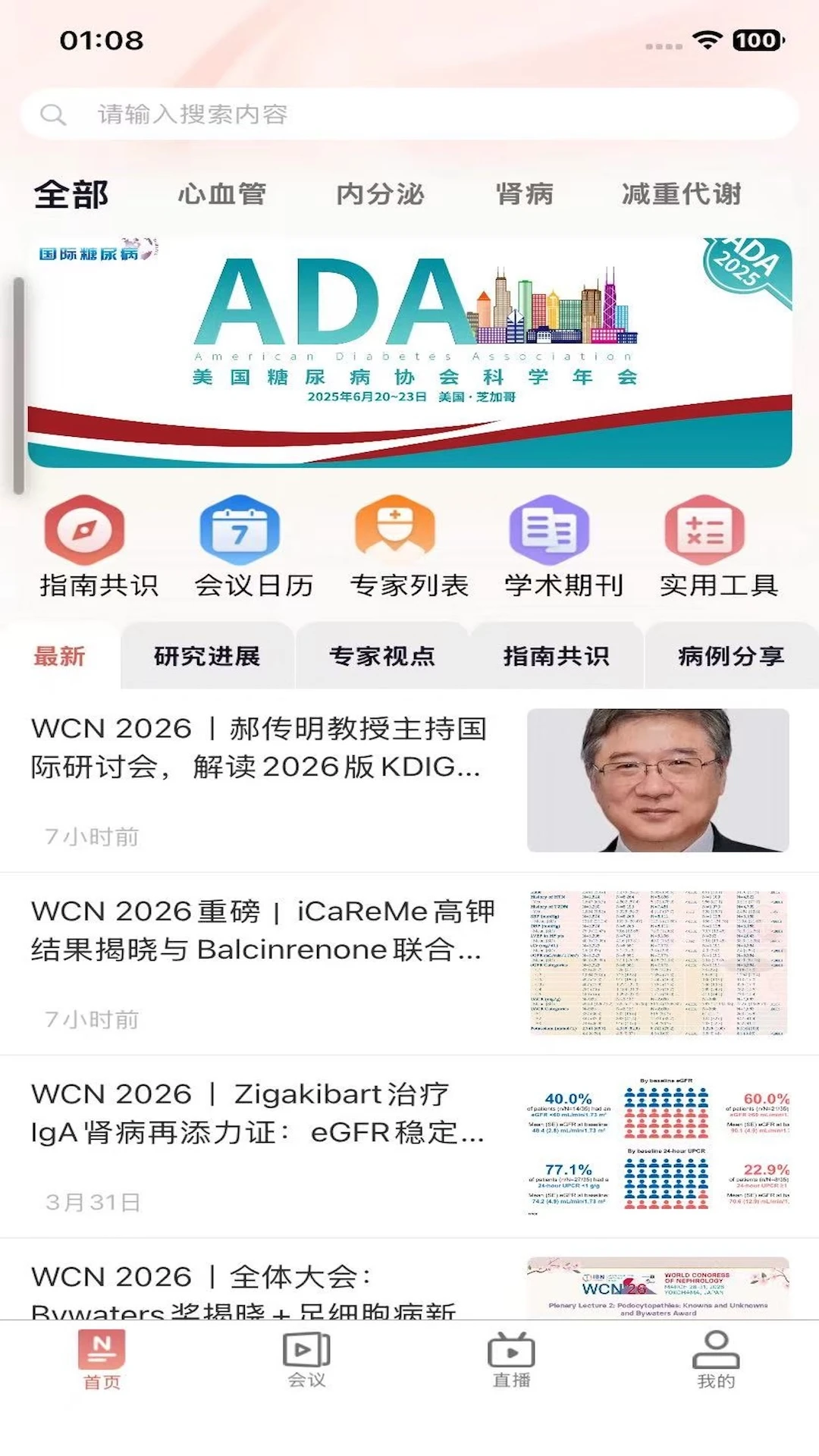Go to the 会议 bottom tab
This screenshot has height=1456, width=819.
click(x=306, y=1360)
